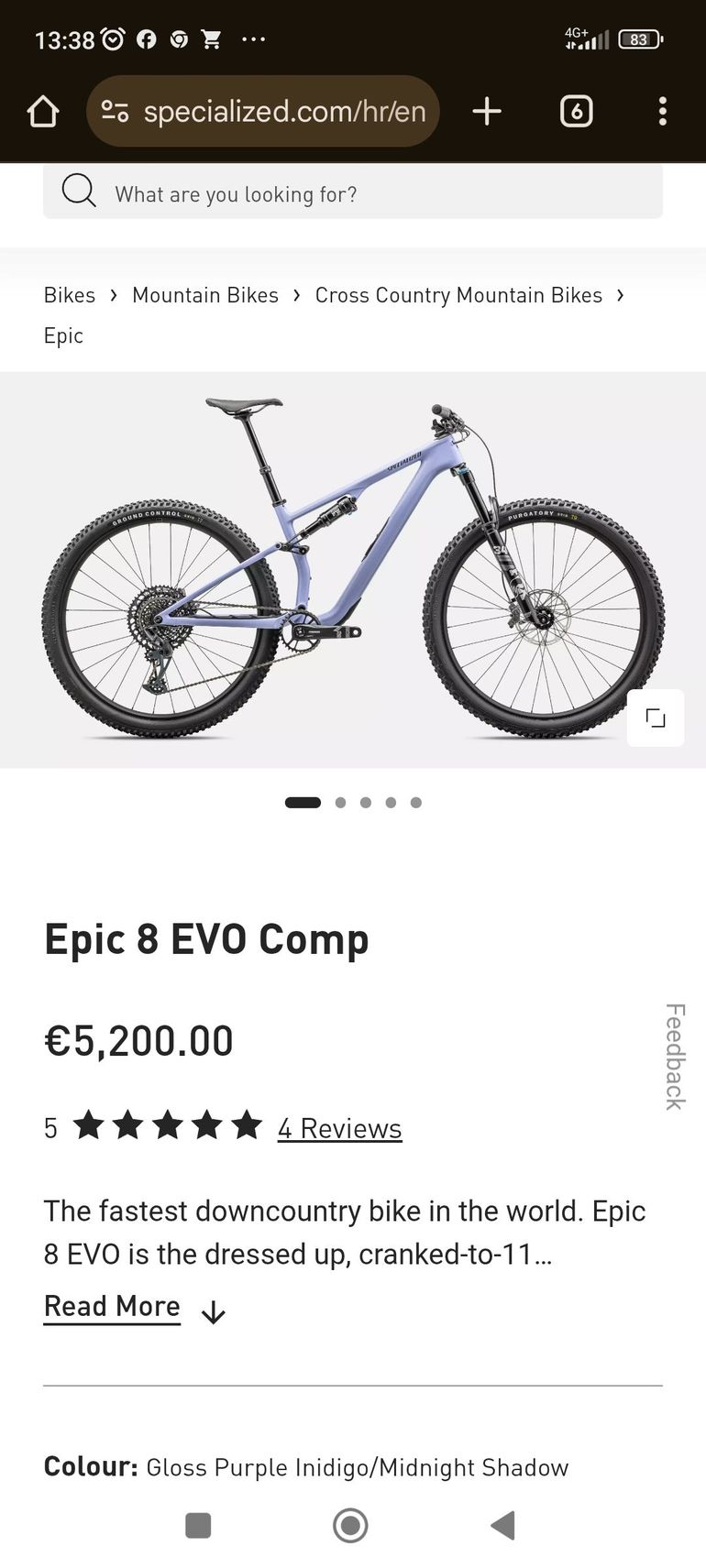Viewport: 706px width, 1568px height.
Task: Go to the Mountain Bikes breadcrumb
Action: point(205,295)
